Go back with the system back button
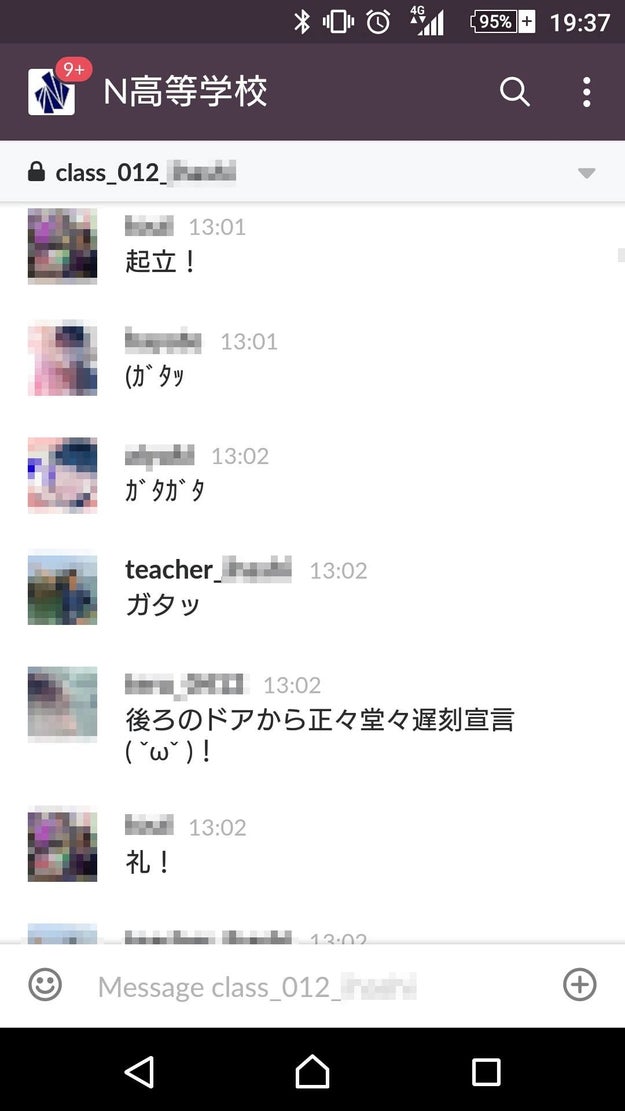Image resolution: width=625 pixels, height=1111 pixels. click(x=140, y=1071)
